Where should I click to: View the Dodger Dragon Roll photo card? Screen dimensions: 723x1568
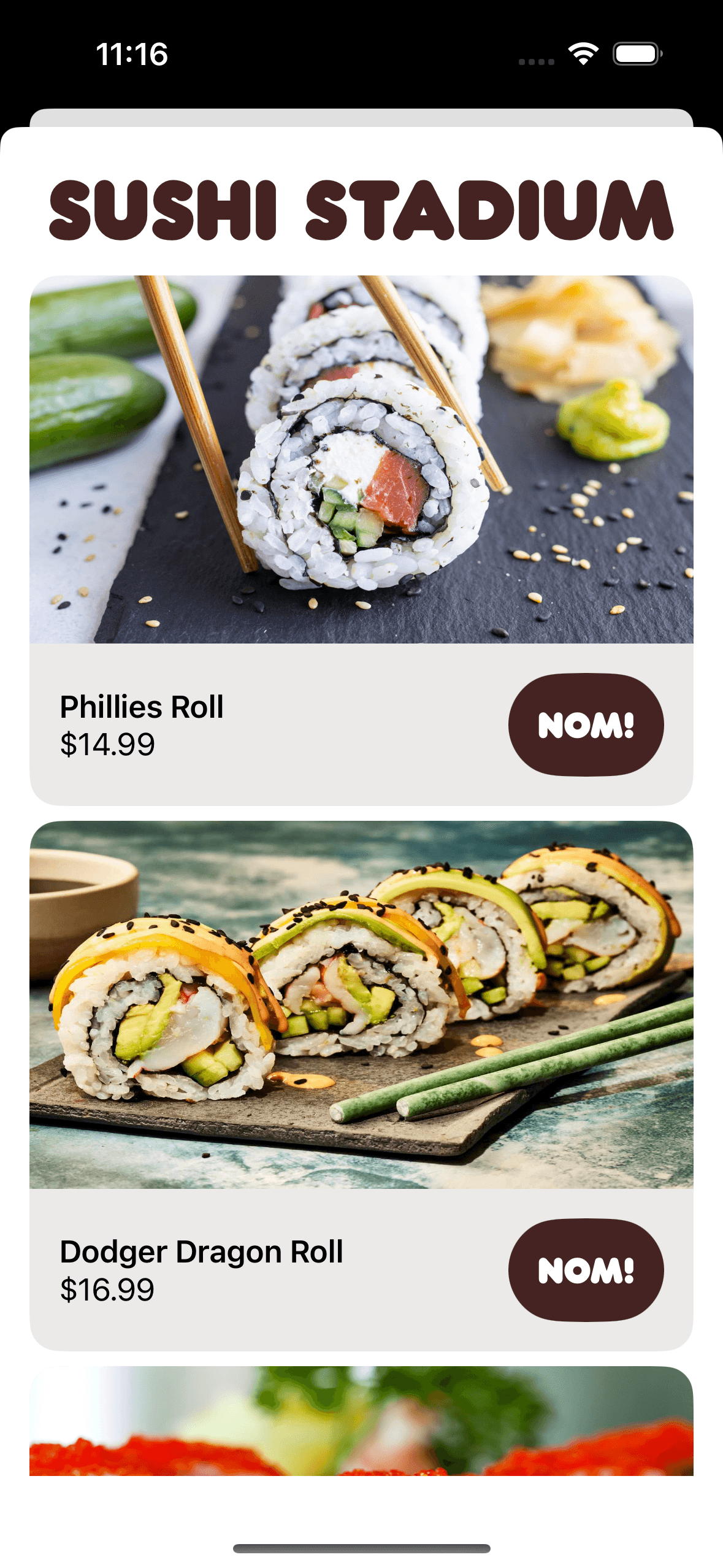[361, 1004]
